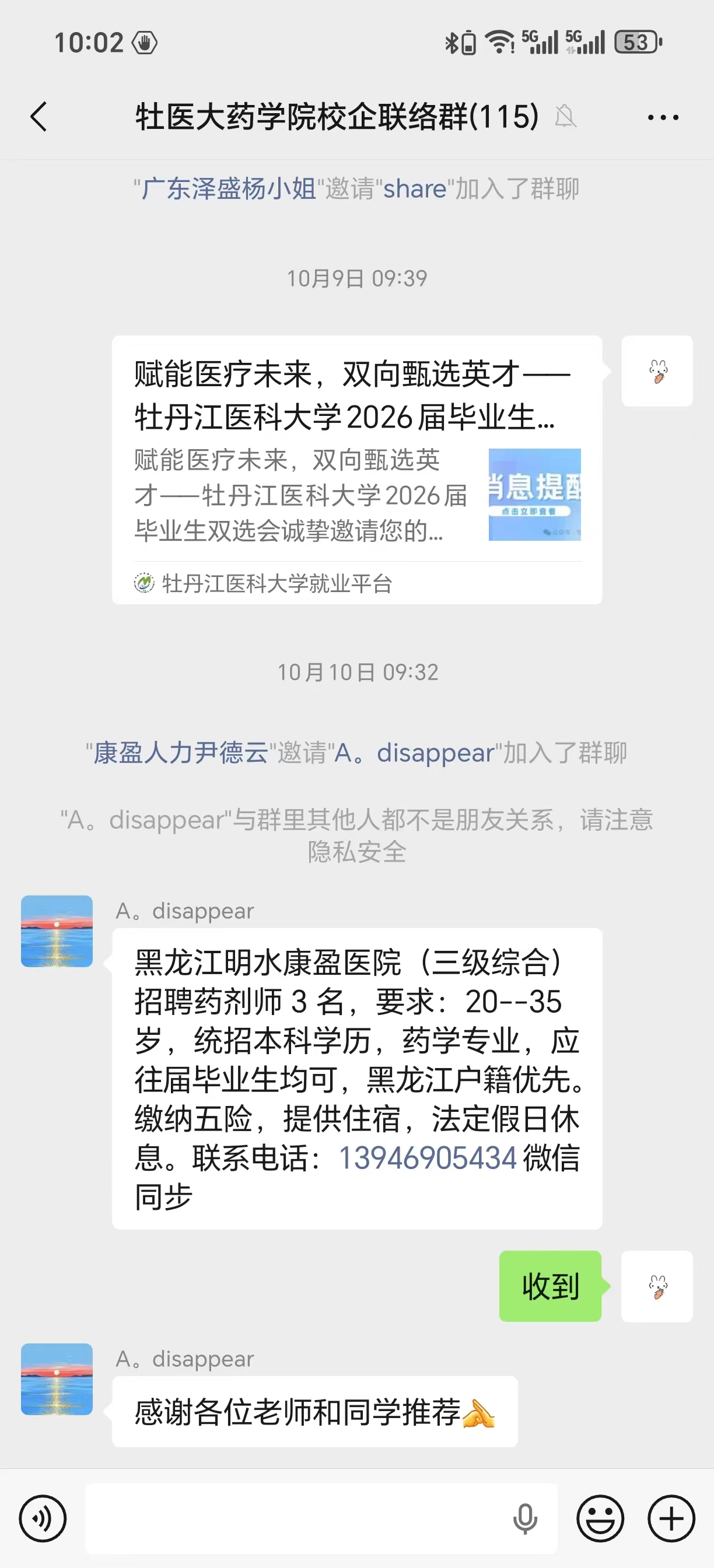Tap the phone number 13946905434 link
This screenshot has height=1568, width=714.
(428, 1158)
